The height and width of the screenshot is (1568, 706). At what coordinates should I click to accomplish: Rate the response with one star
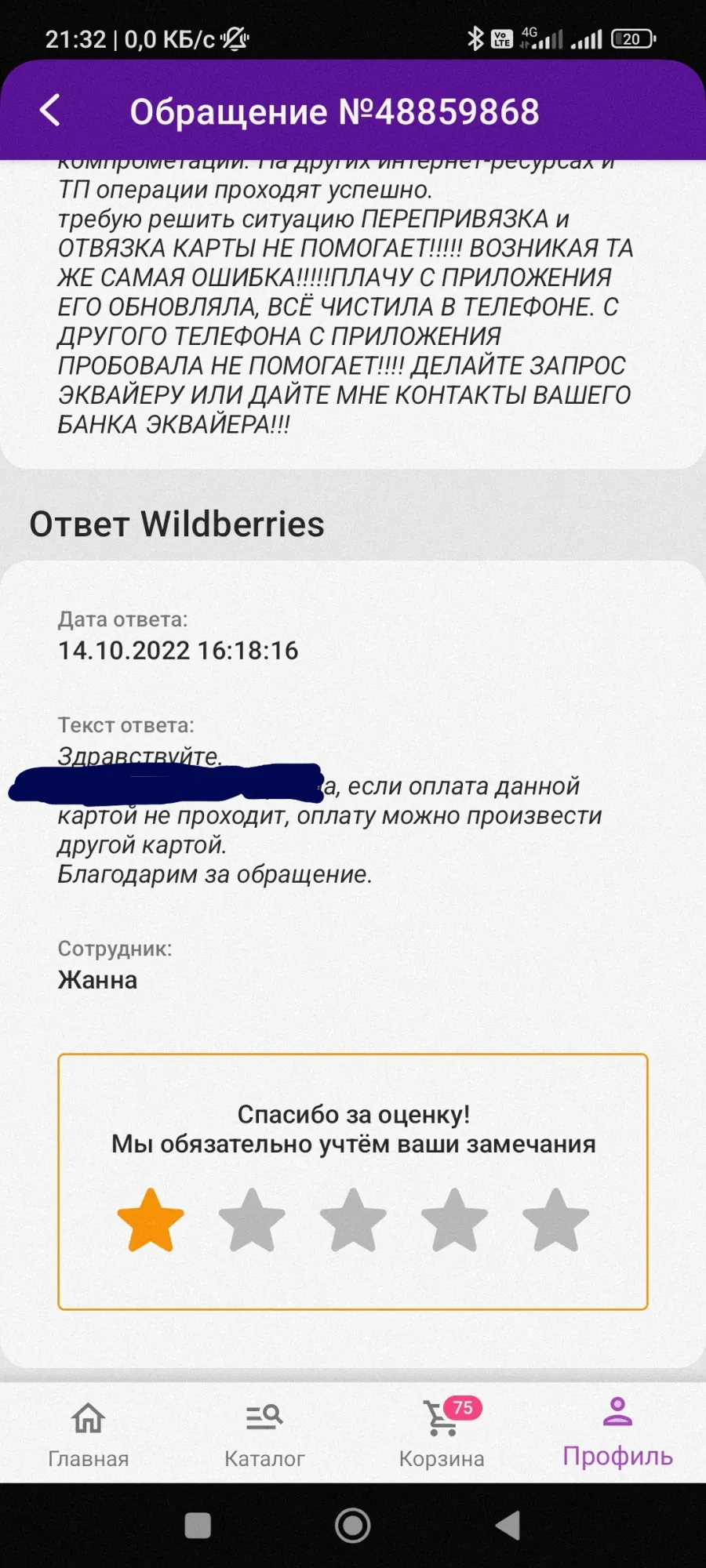click(151, 1220)
